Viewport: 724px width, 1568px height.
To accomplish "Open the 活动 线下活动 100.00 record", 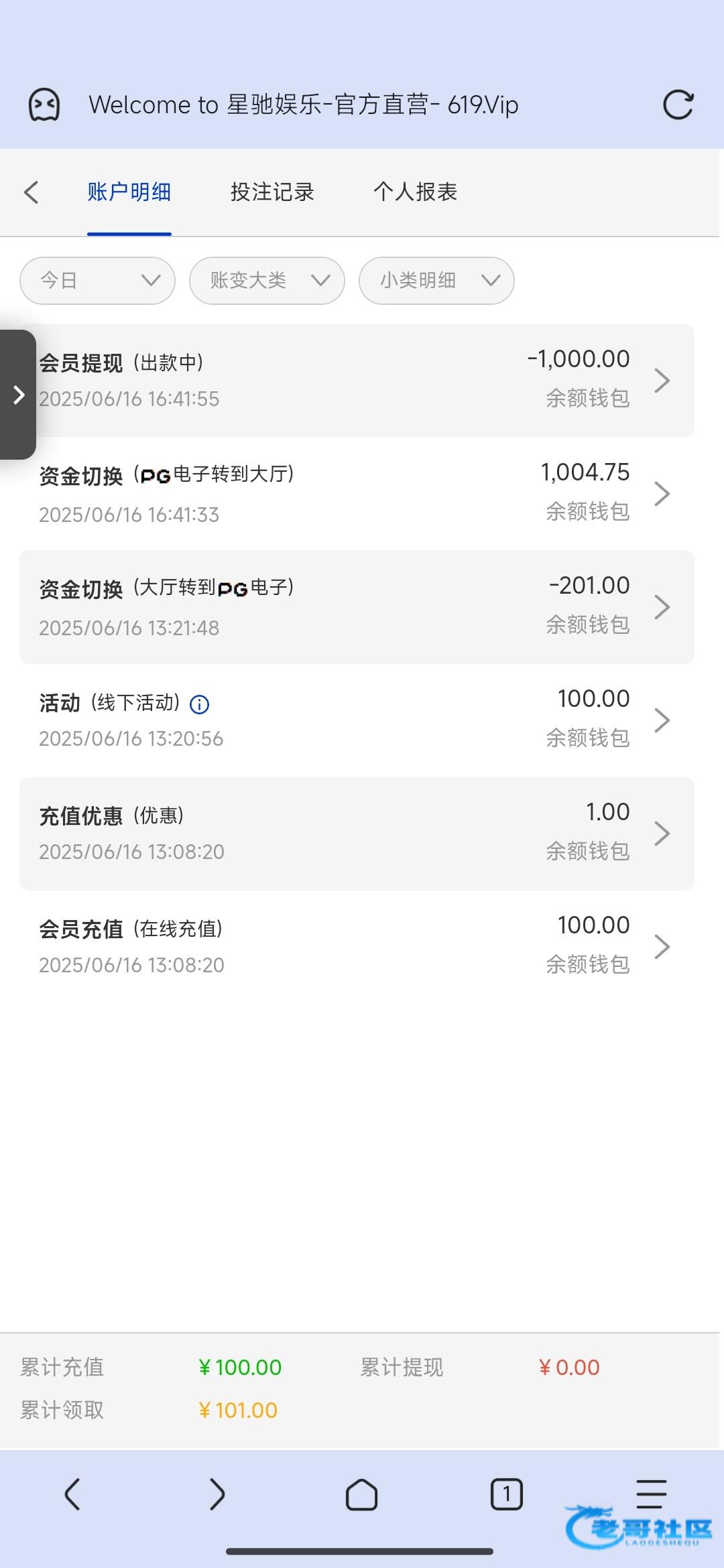I will [x=357, y=720].
